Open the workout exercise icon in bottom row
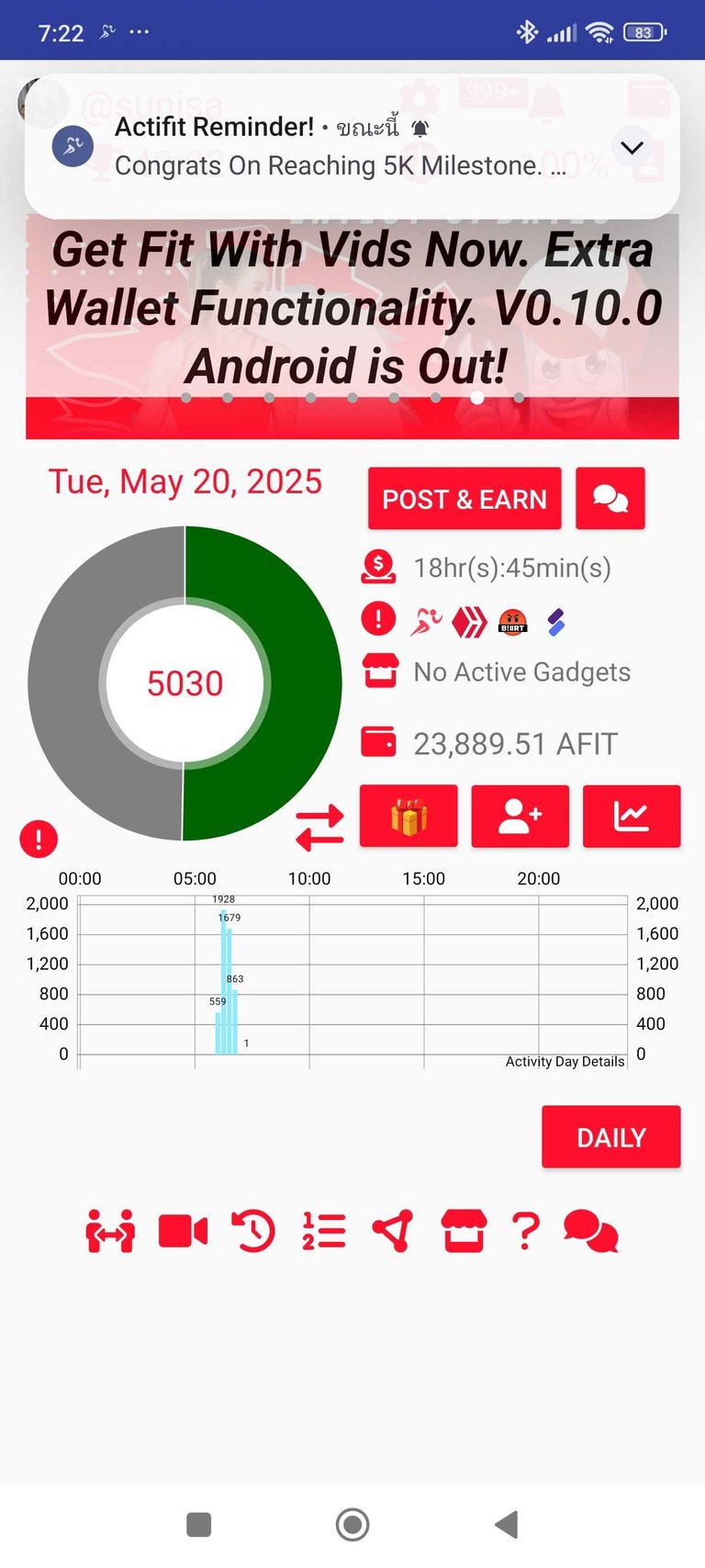Viewport: 705px width, 1568px height. [110, 1231]
